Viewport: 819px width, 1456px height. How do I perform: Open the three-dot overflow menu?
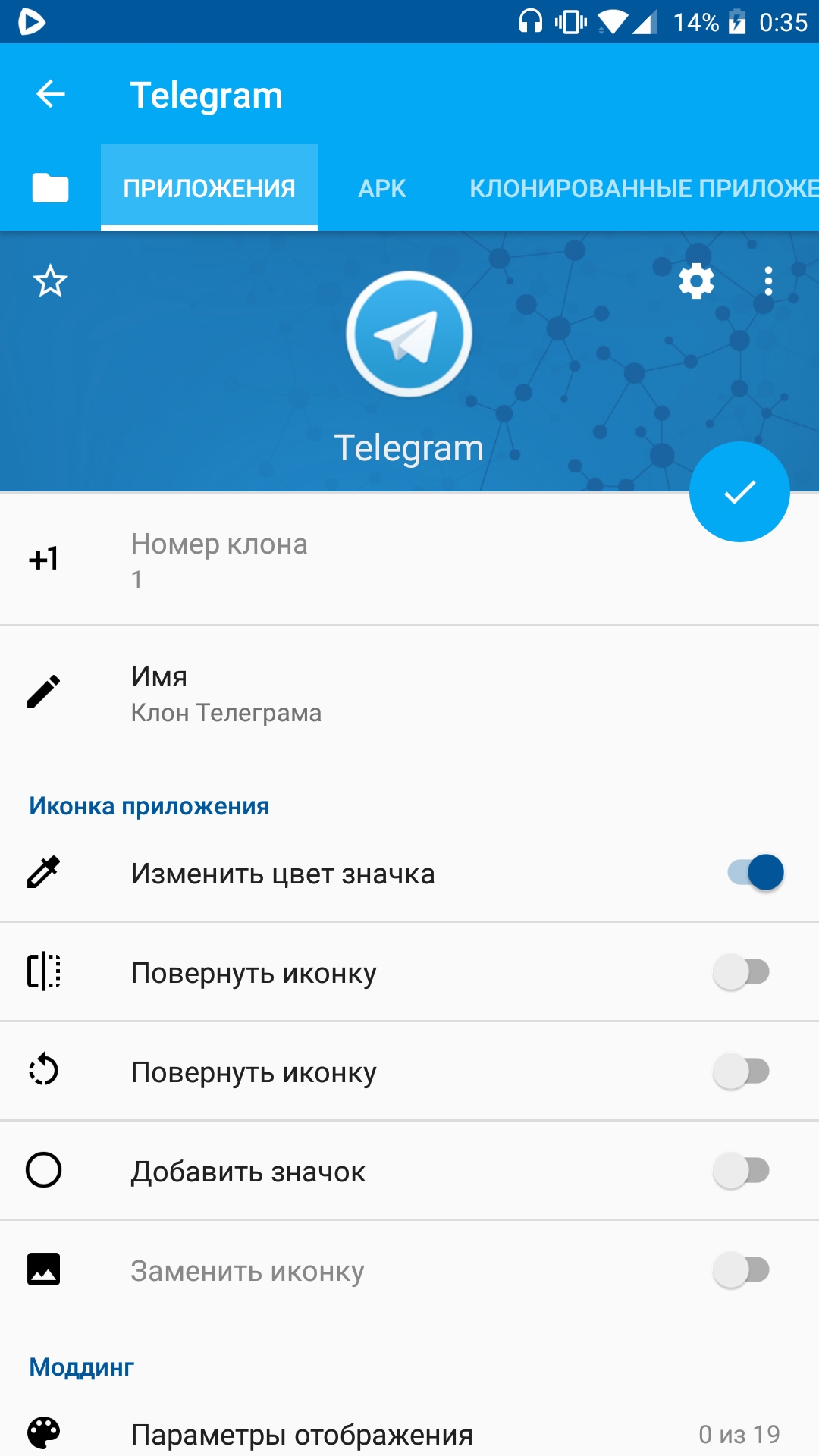[768, 281]
